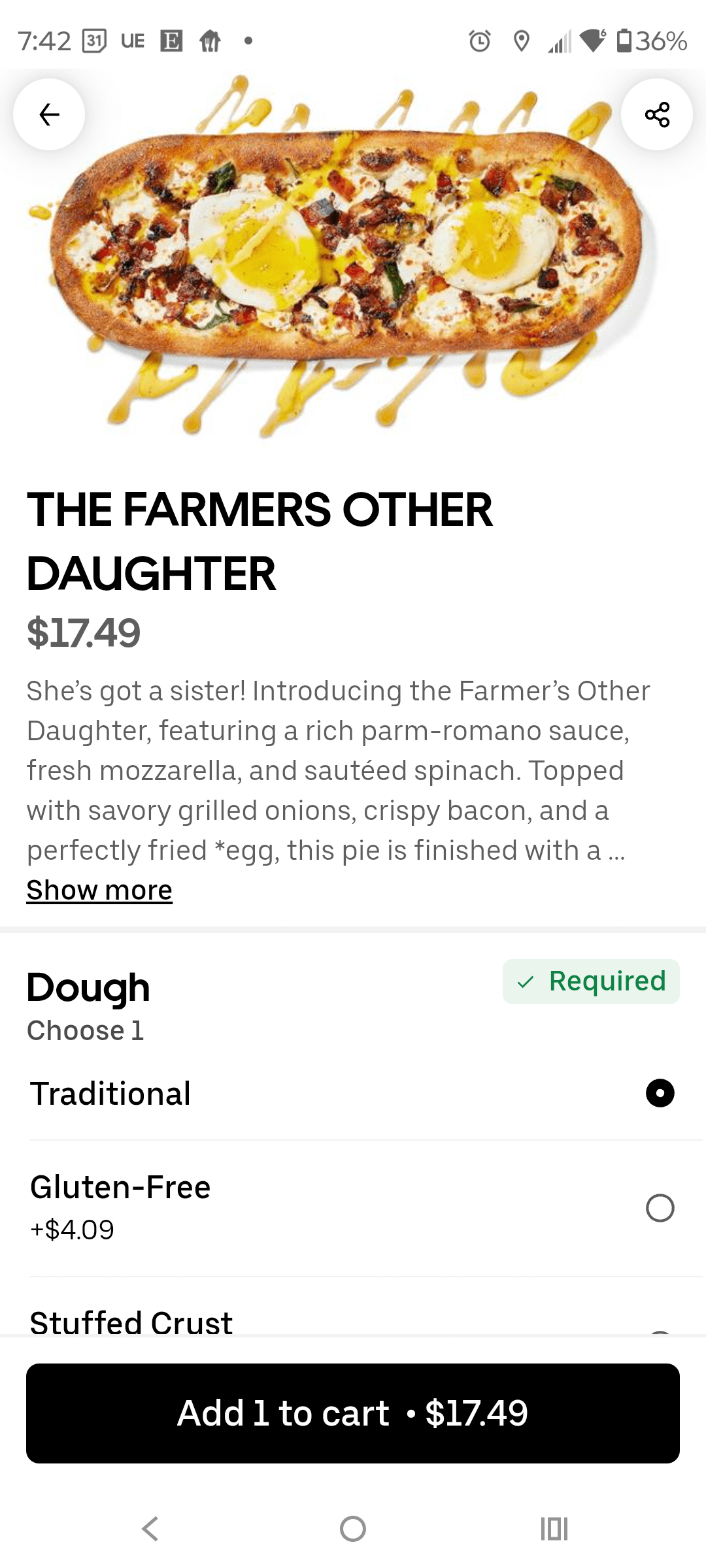Expand description with Show more
The image size is (706, 1568).
[x=99, y=890]
